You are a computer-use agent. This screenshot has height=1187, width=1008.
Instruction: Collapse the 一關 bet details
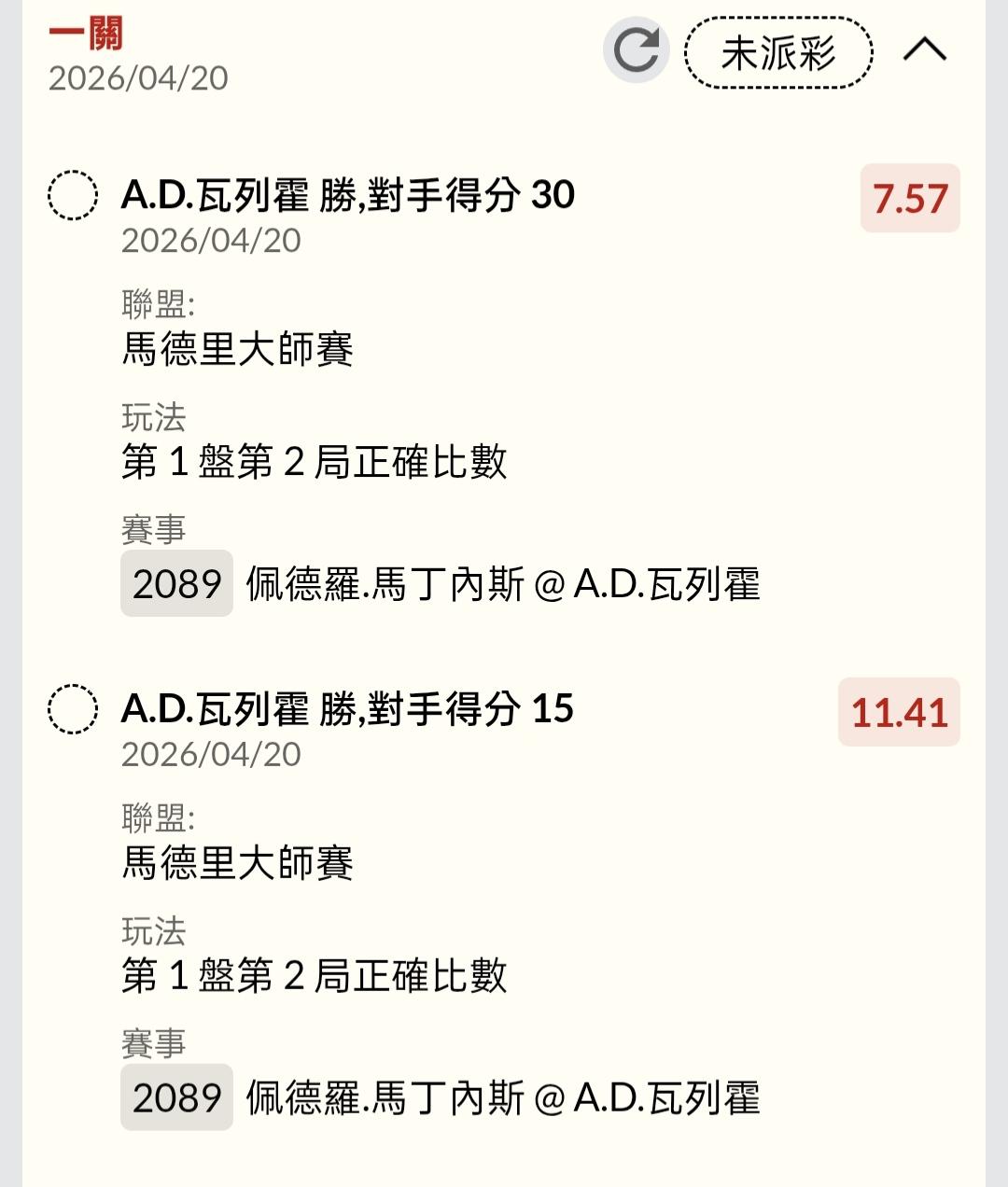(x=924, y=50)
